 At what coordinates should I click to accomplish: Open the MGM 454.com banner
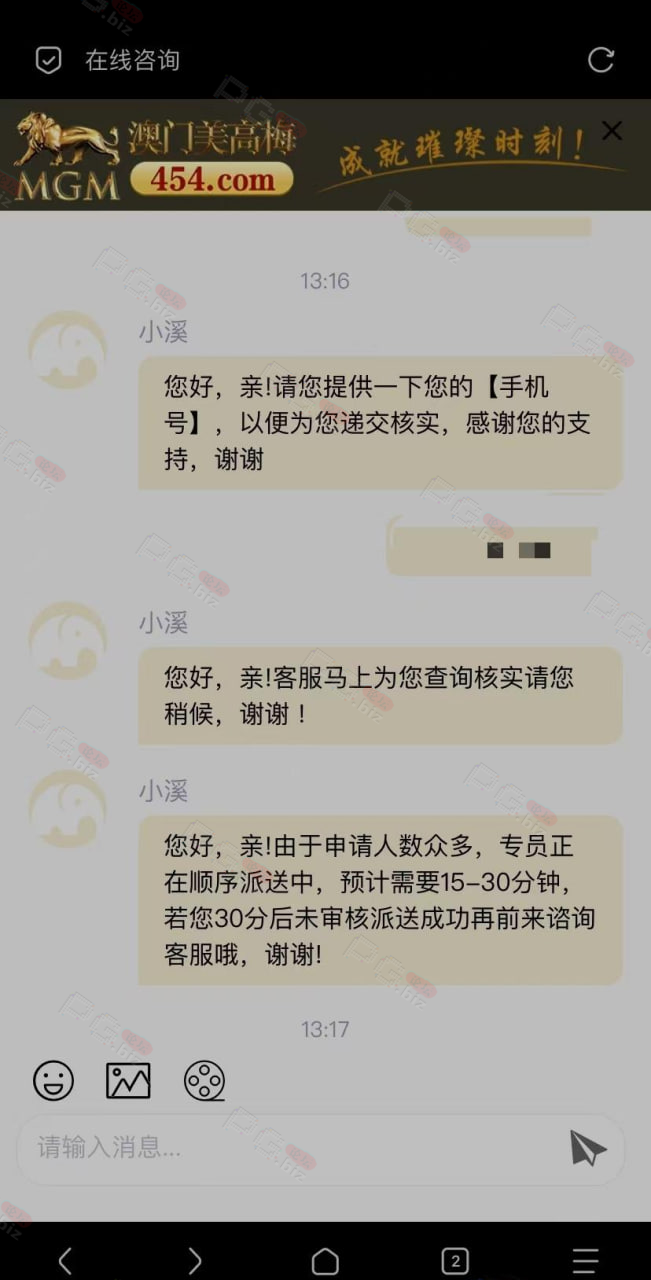(x=300, y=155)
